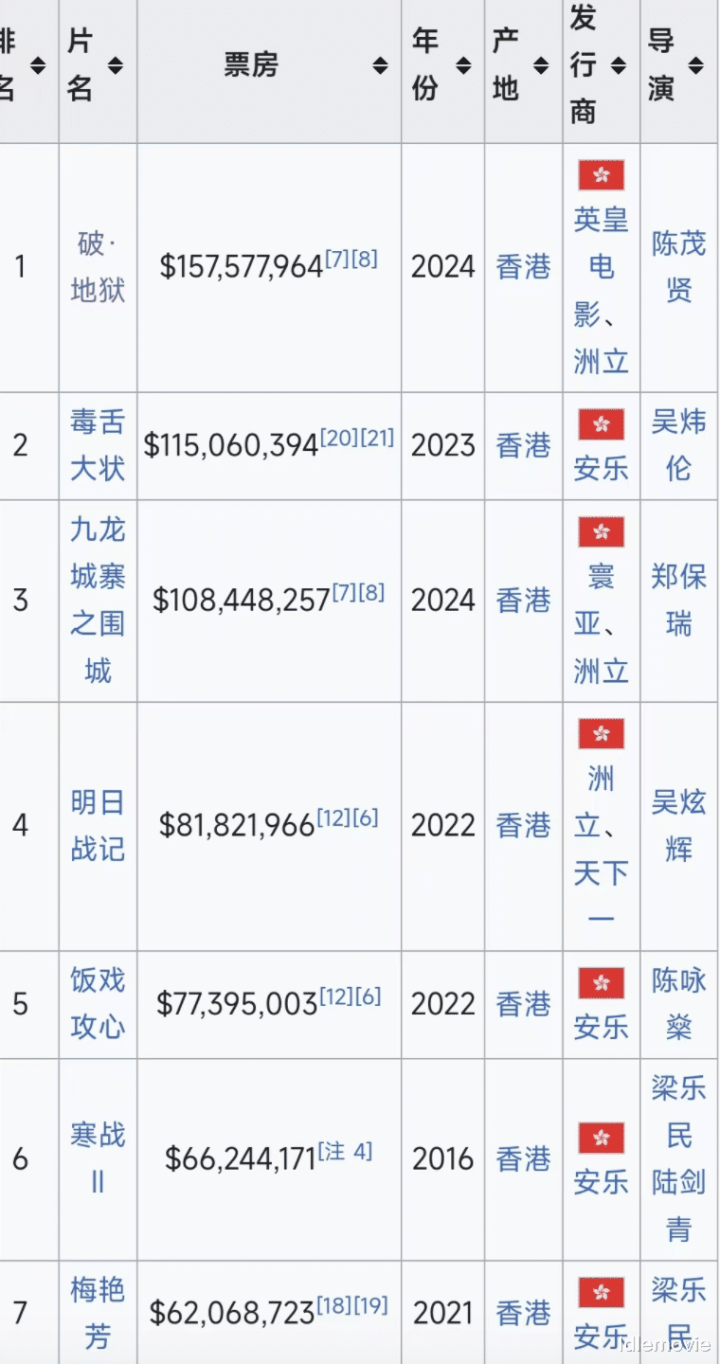View director 郑保瑞's article
Screen dimensions: 720x1364
tap(678, 600)
